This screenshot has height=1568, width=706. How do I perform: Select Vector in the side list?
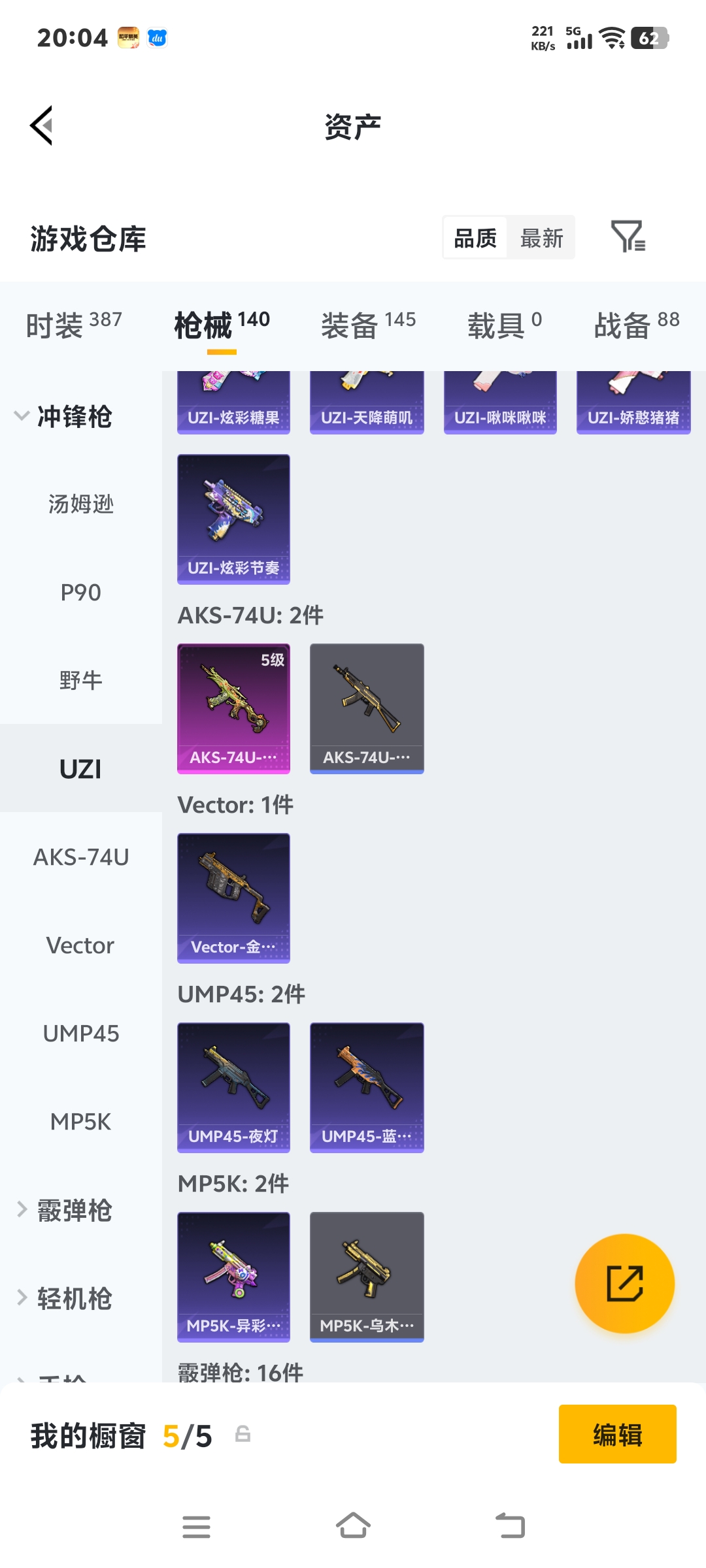coord(80,945)
